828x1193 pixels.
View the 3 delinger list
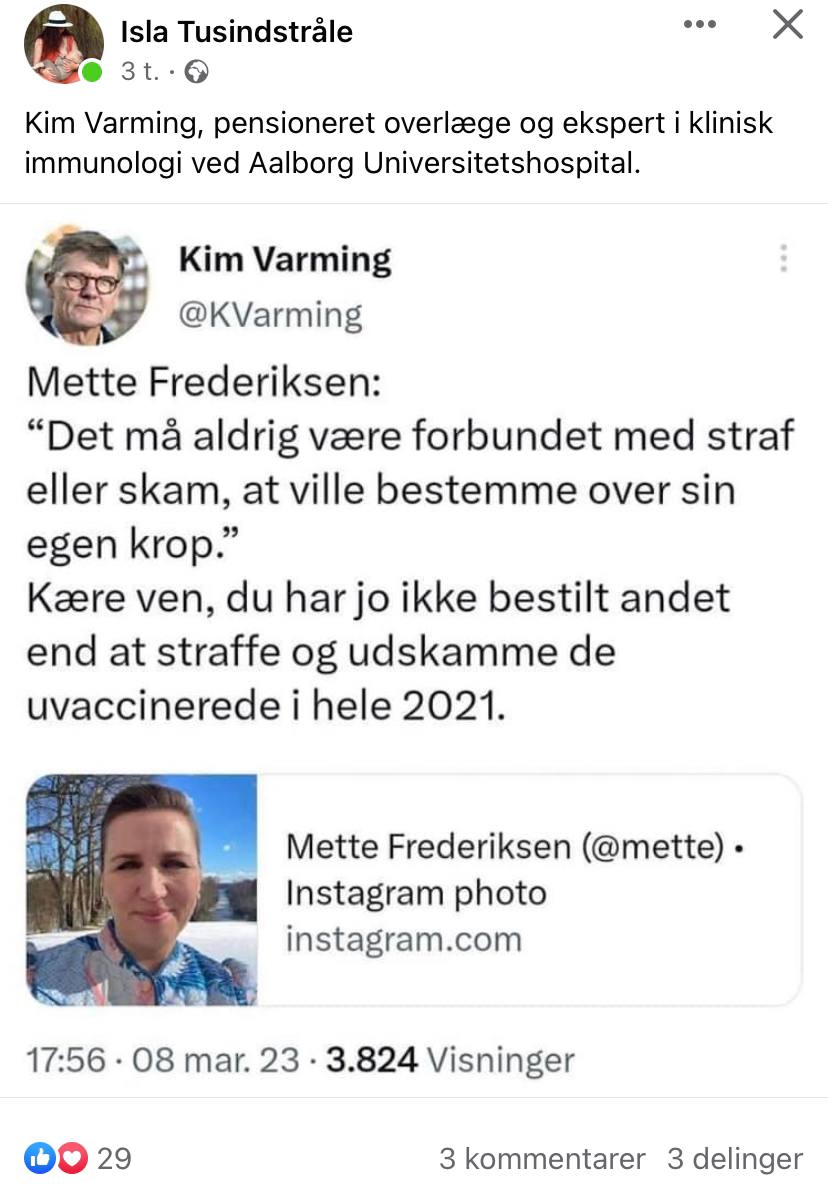[x=734, y=1159]
